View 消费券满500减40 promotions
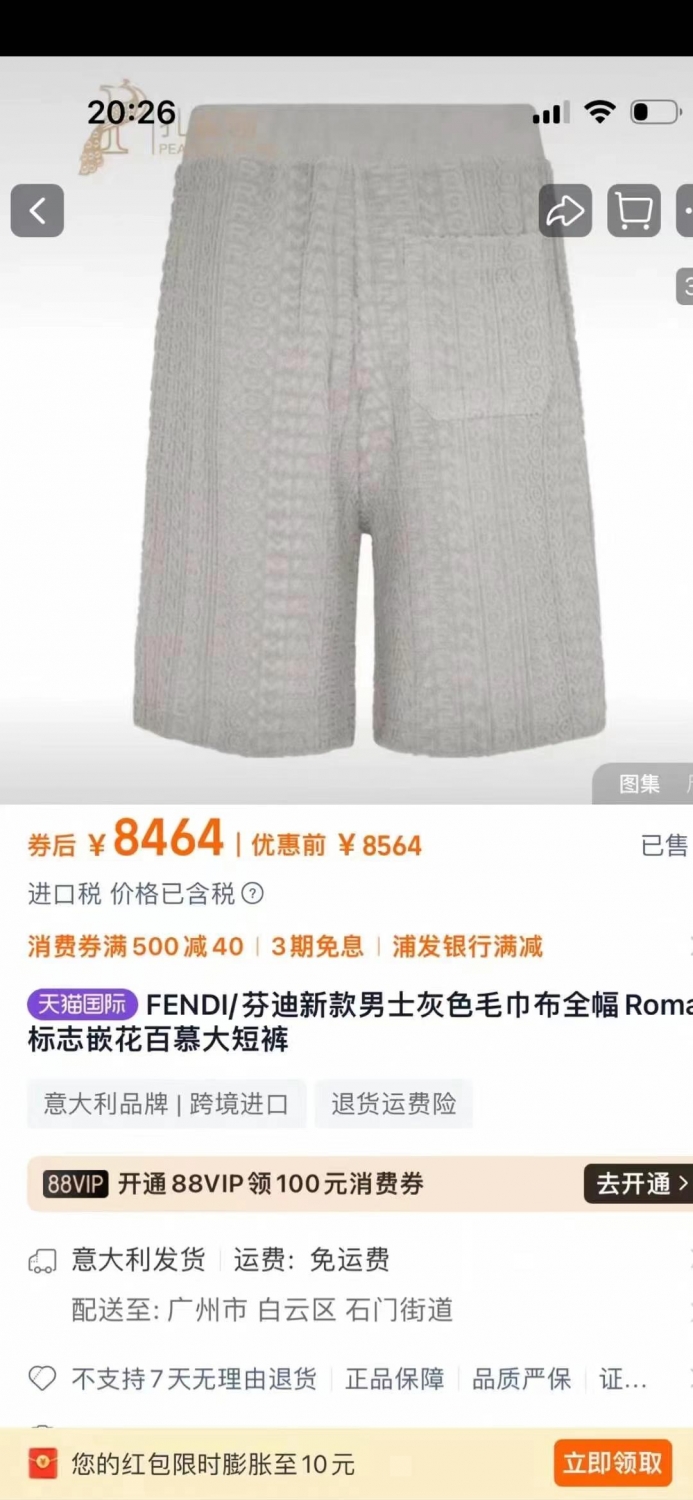 [136, 946]
